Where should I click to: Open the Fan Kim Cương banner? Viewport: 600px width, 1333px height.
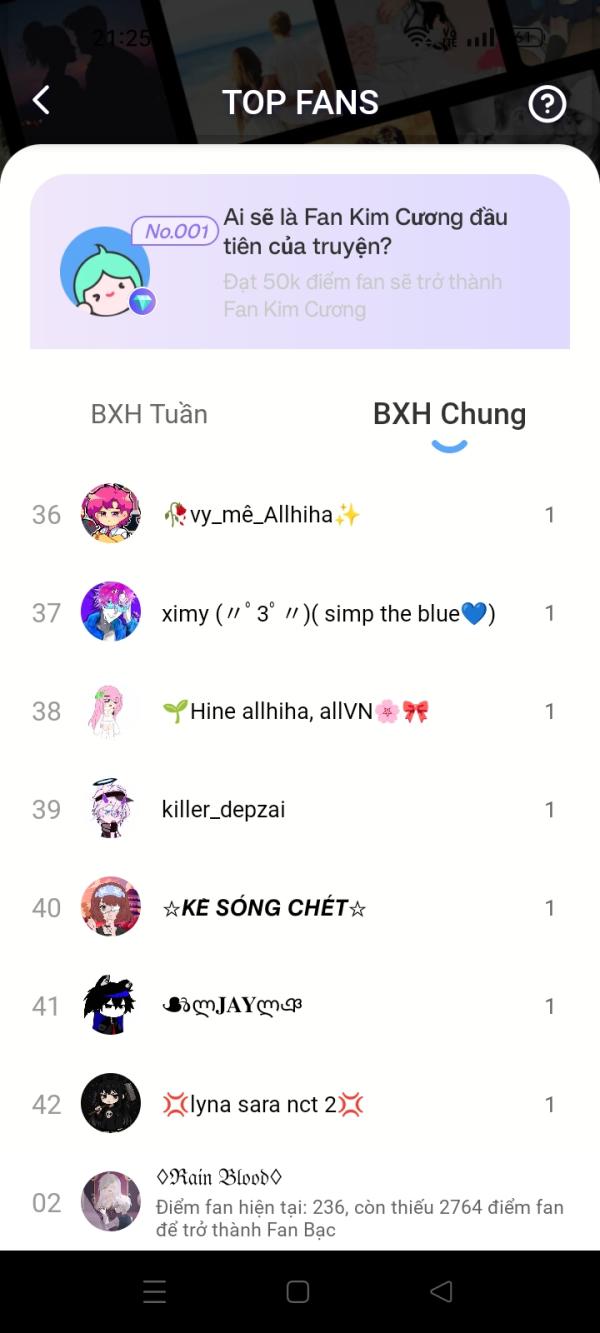pyautogui.click(x=300, y=262)
